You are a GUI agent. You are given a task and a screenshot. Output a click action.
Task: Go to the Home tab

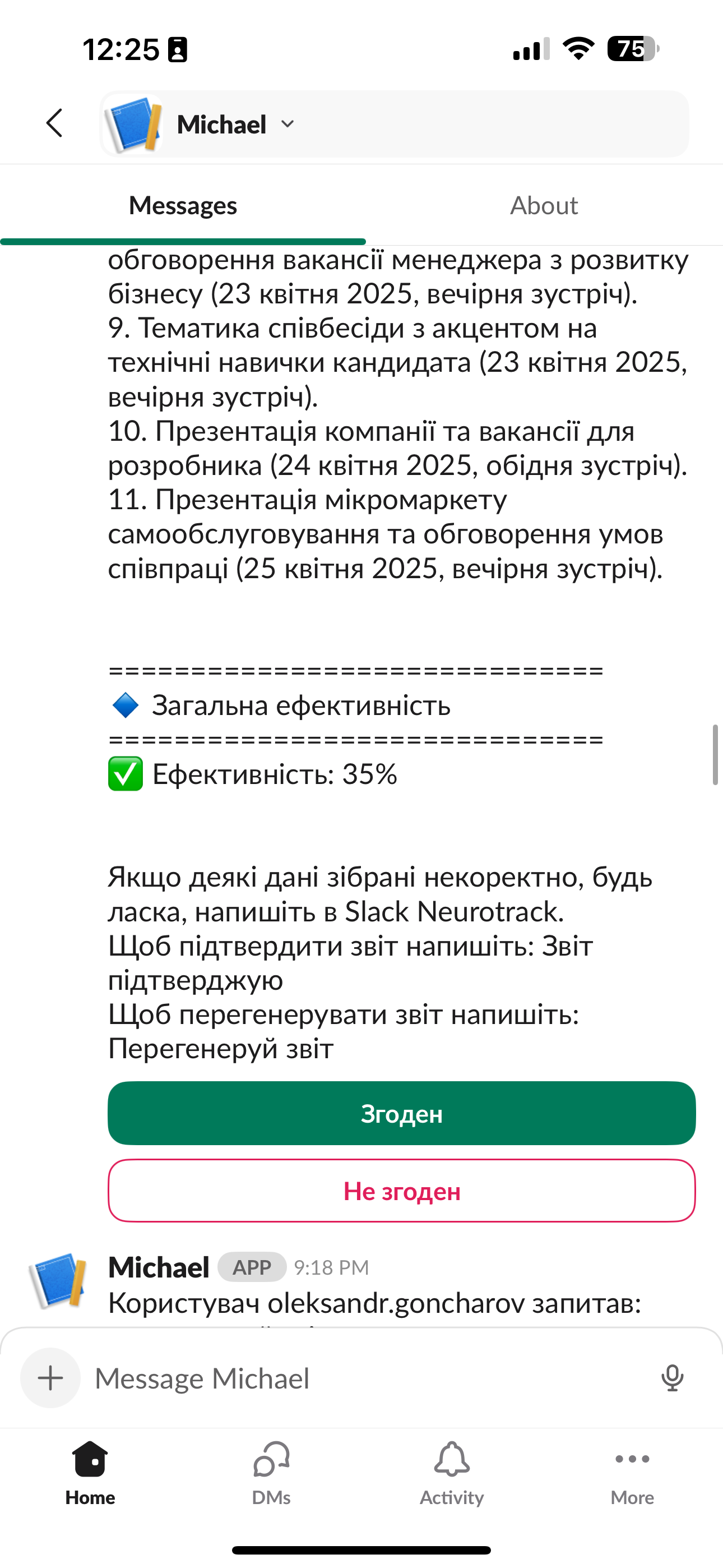(x=90, y=1472)
